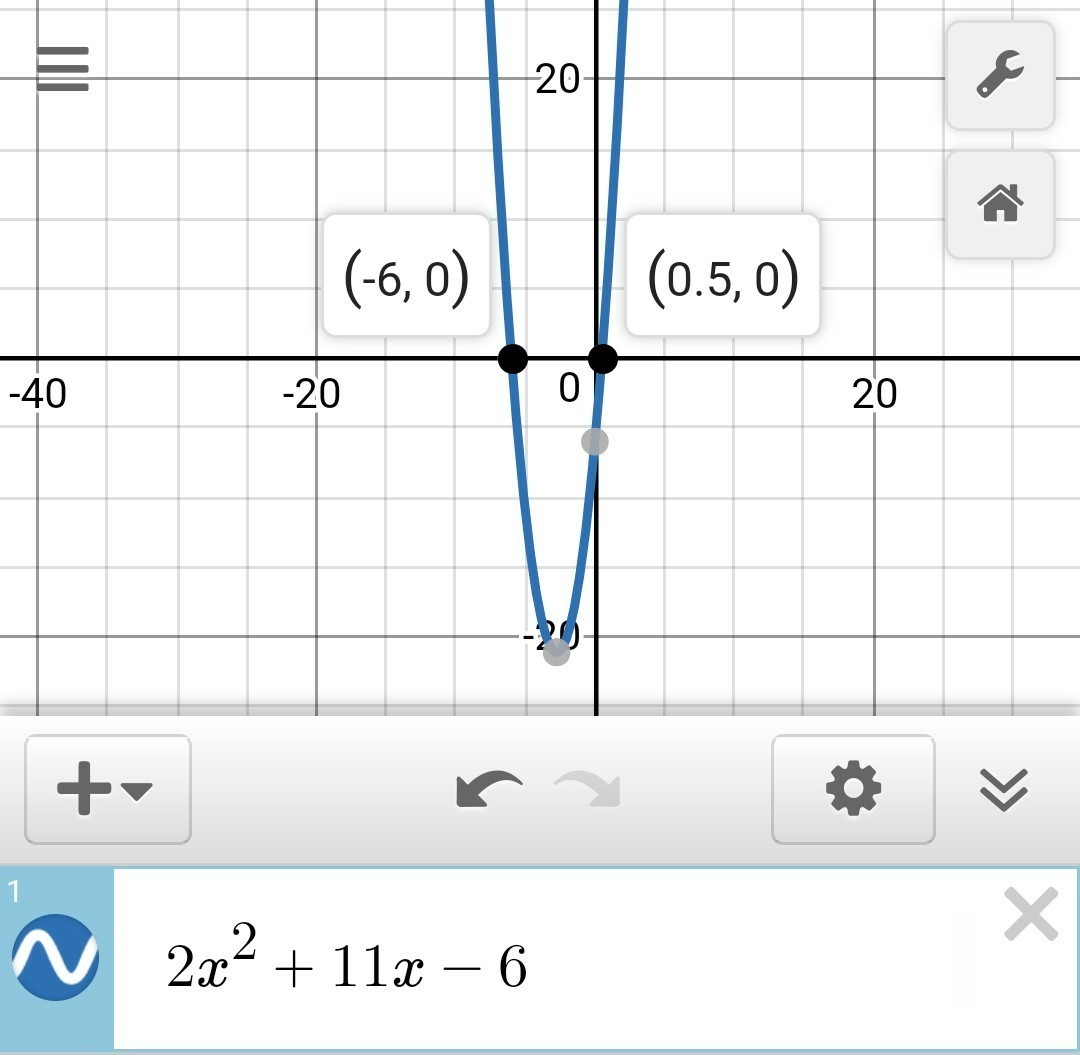Toggle visibility of expression 1 graph
The image size is (1080, 1055).
pos(55,957)
